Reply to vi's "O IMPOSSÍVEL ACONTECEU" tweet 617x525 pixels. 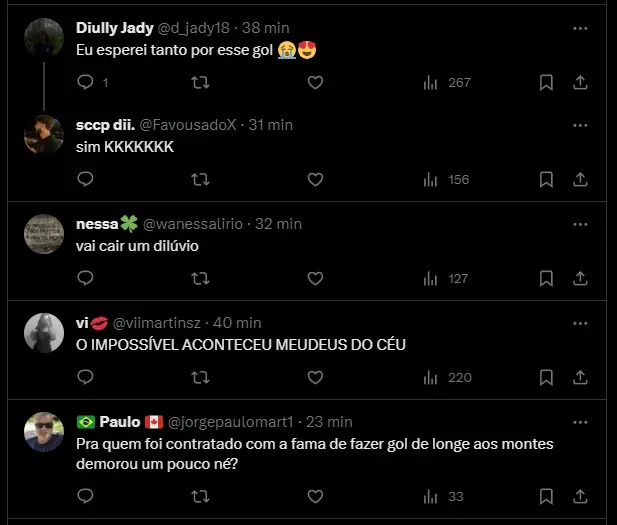(85, 377)
